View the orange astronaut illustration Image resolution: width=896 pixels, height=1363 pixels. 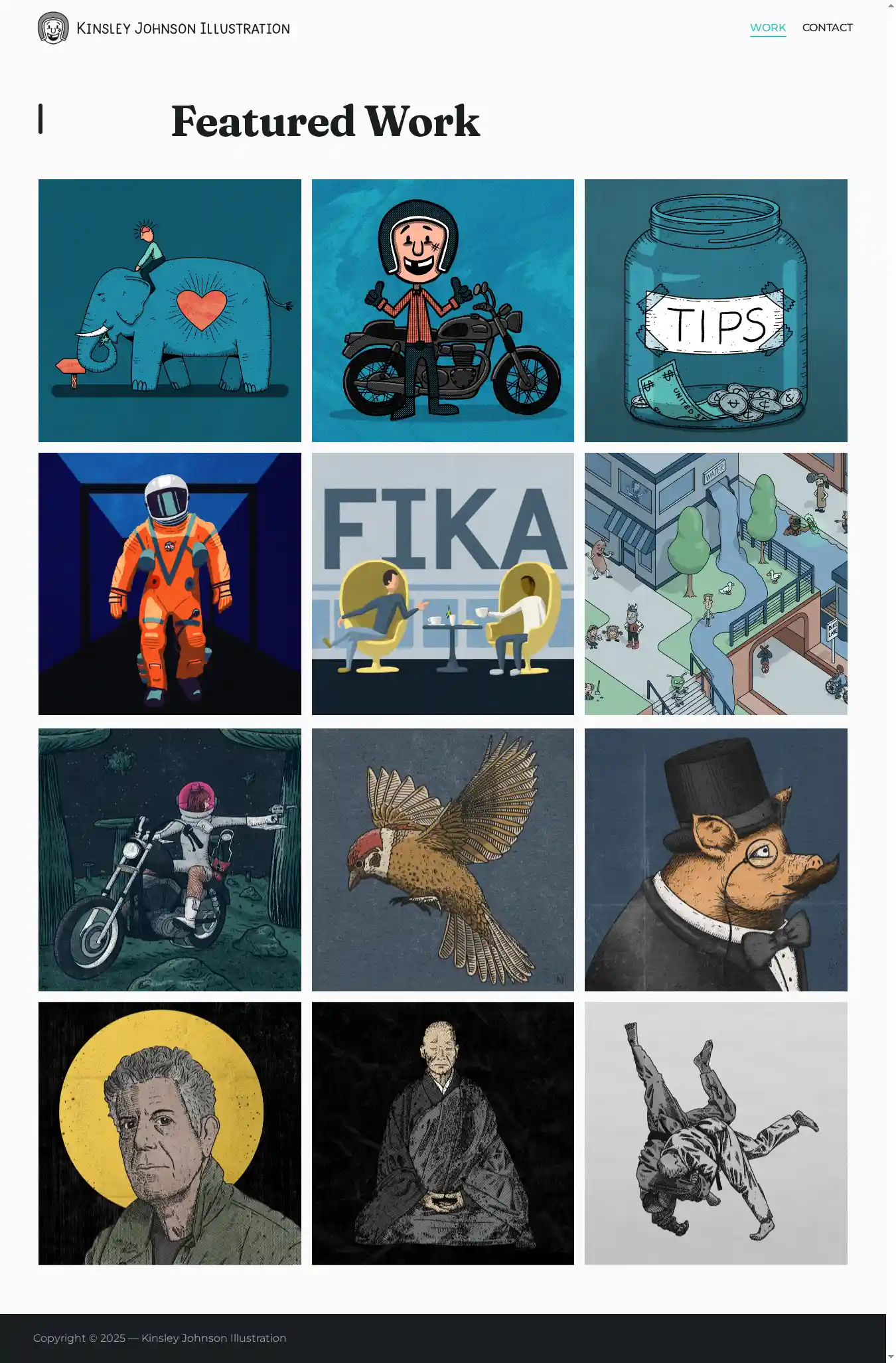pos(169,584)
